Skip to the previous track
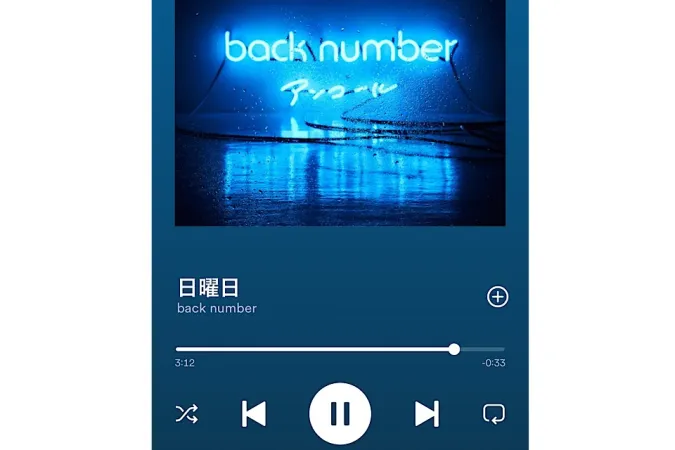This screenshot has width=675, height=450. coord(254,413)
